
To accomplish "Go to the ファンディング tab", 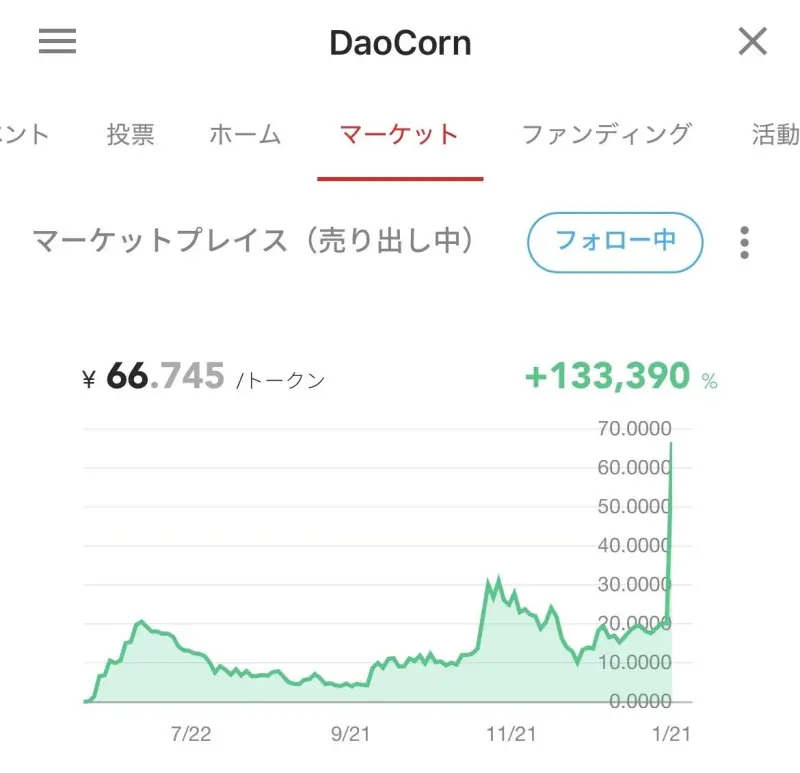I will (x=606, y=134).
